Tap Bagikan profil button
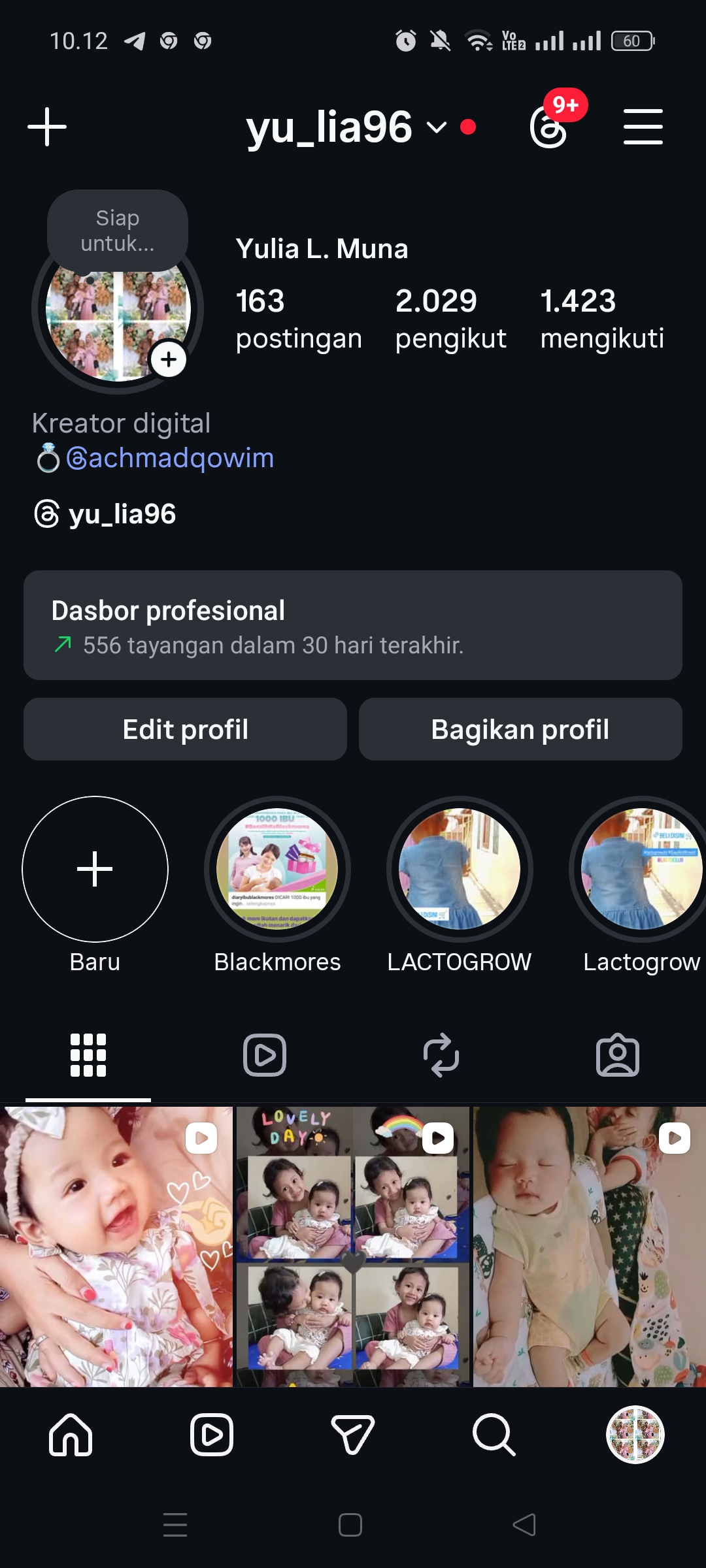This screenshot has height=1568, width=706. [520, 729]
